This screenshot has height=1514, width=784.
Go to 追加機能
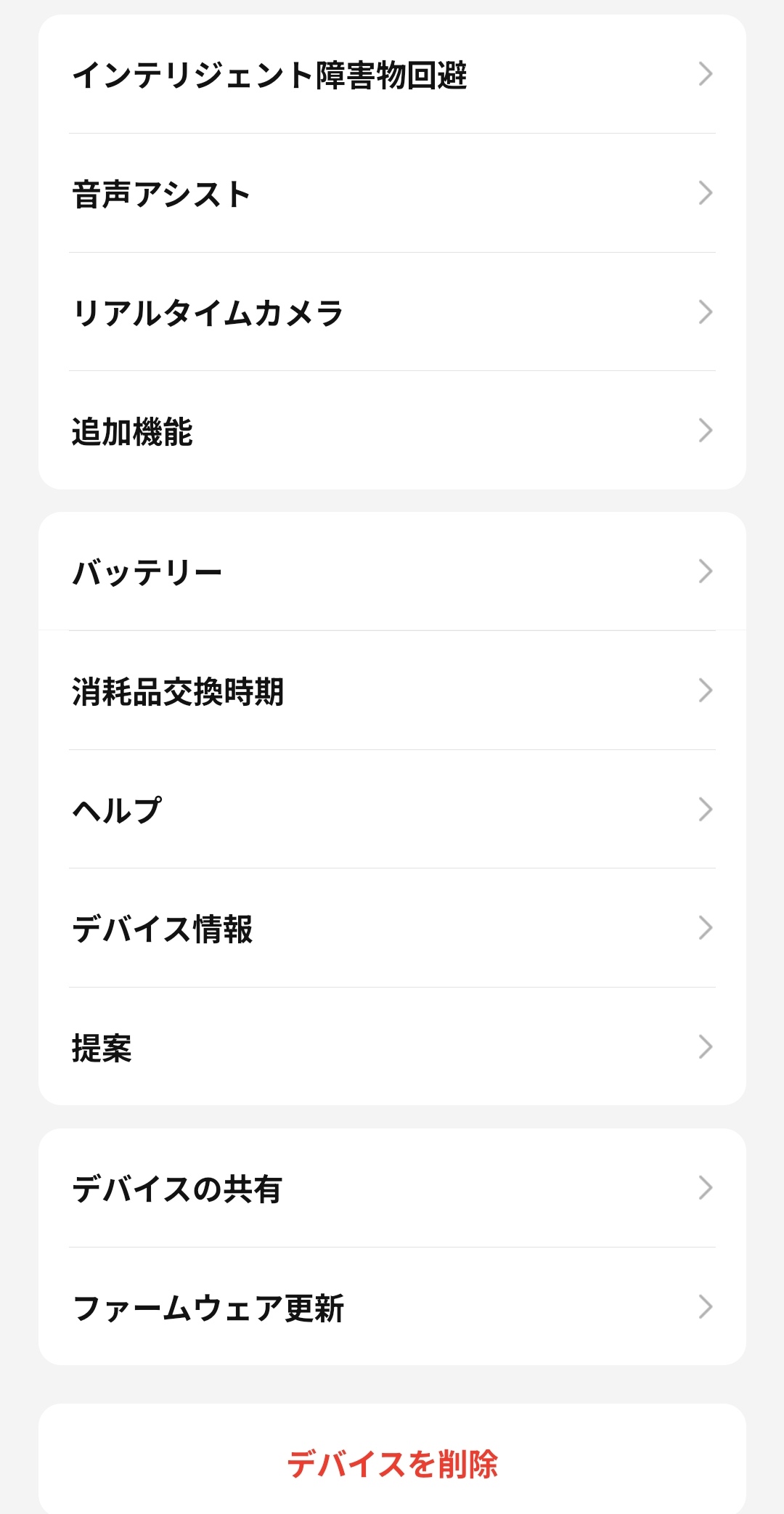(x=392, y=431)
